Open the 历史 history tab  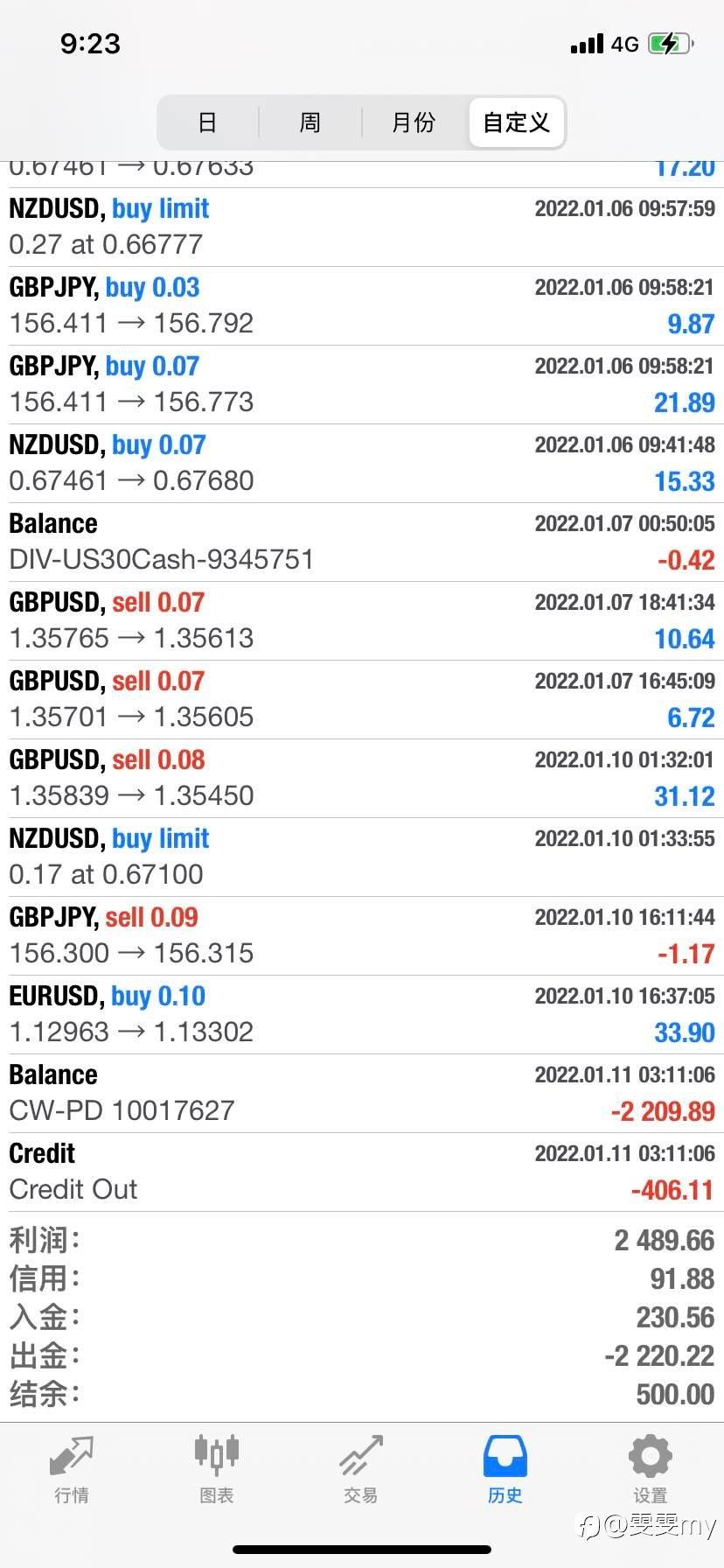[505, 1469]
